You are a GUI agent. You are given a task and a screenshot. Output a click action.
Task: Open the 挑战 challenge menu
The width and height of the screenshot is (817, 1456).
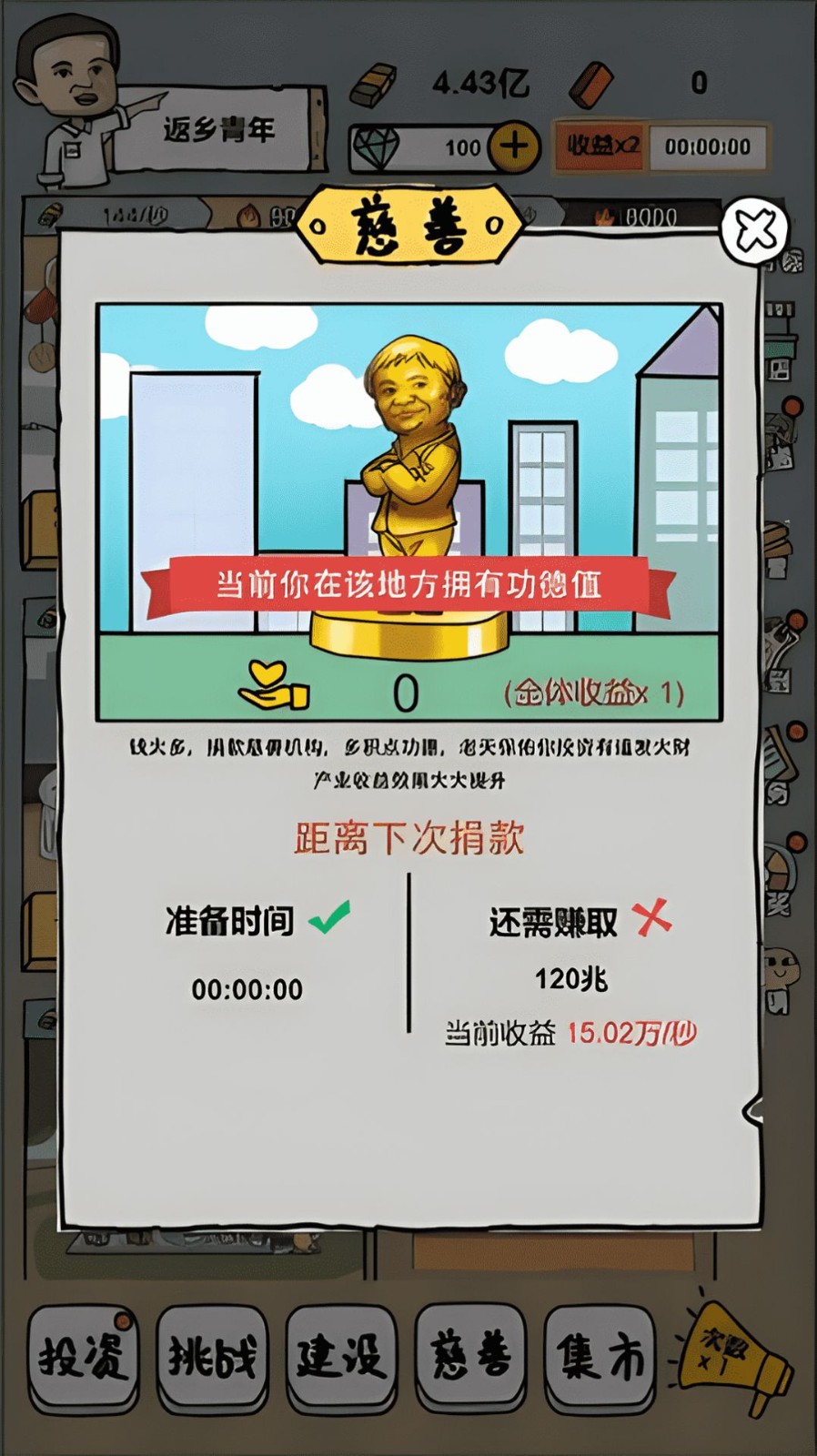212,1357
